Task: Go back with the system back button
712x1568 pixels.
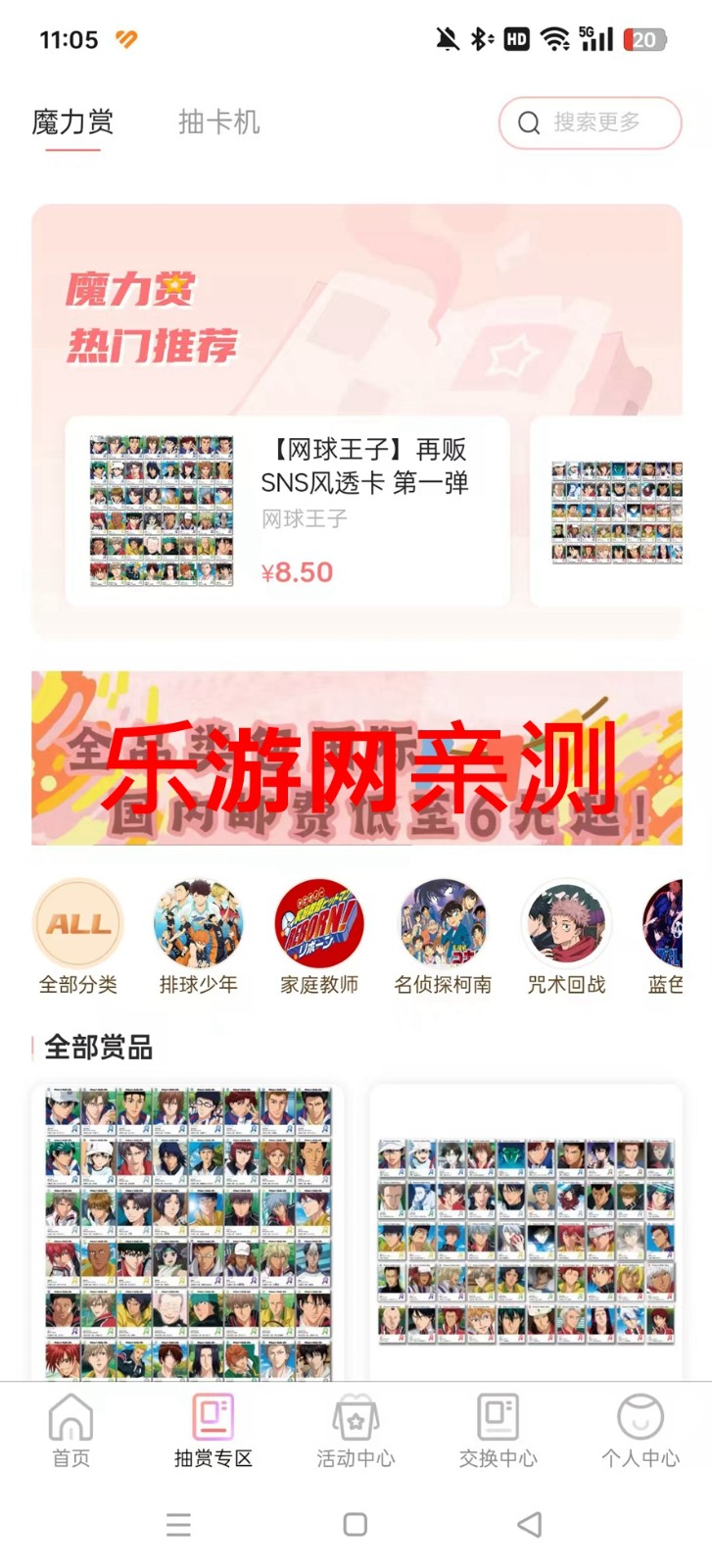Action: point(530,1524)
